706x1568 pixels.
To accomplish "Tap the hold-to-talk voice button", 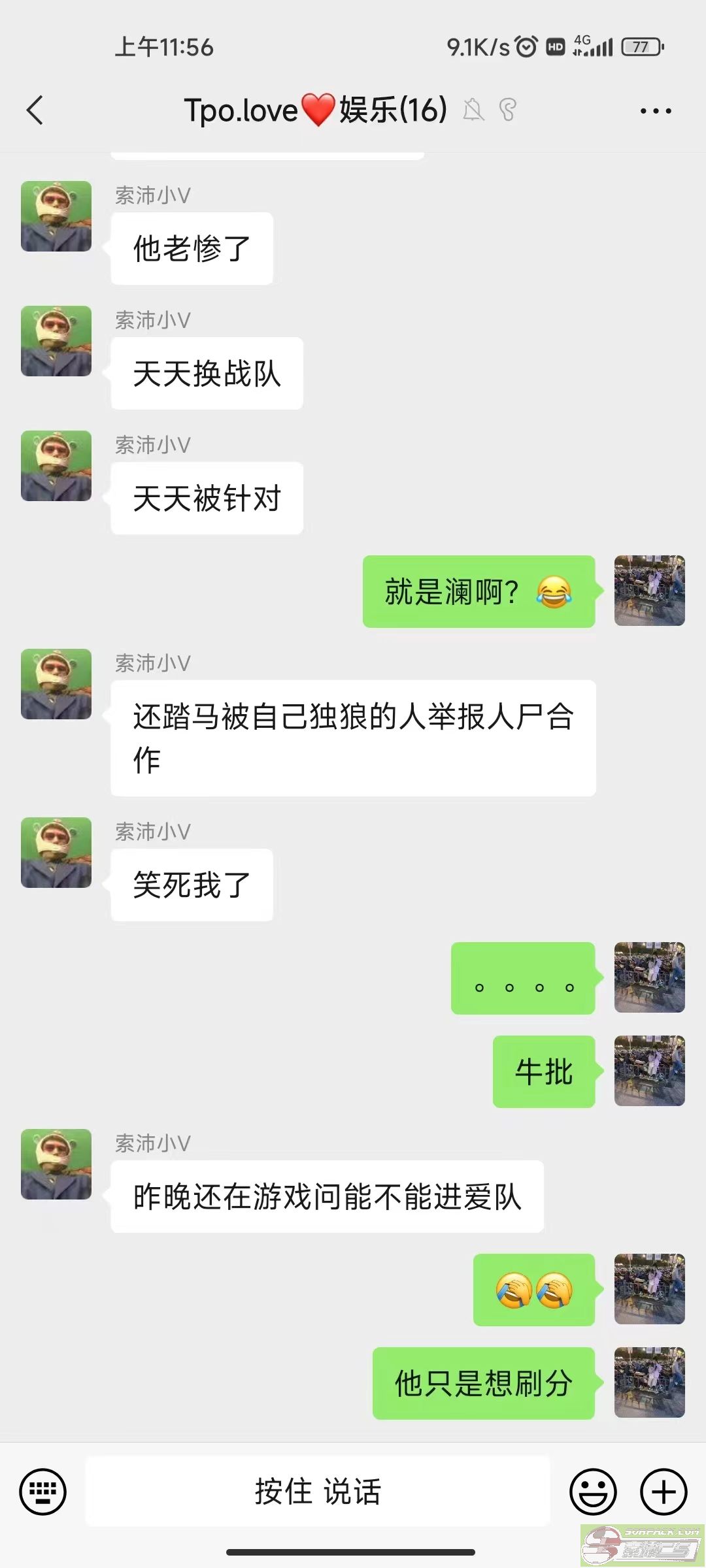I will (x=318, y=1492).
